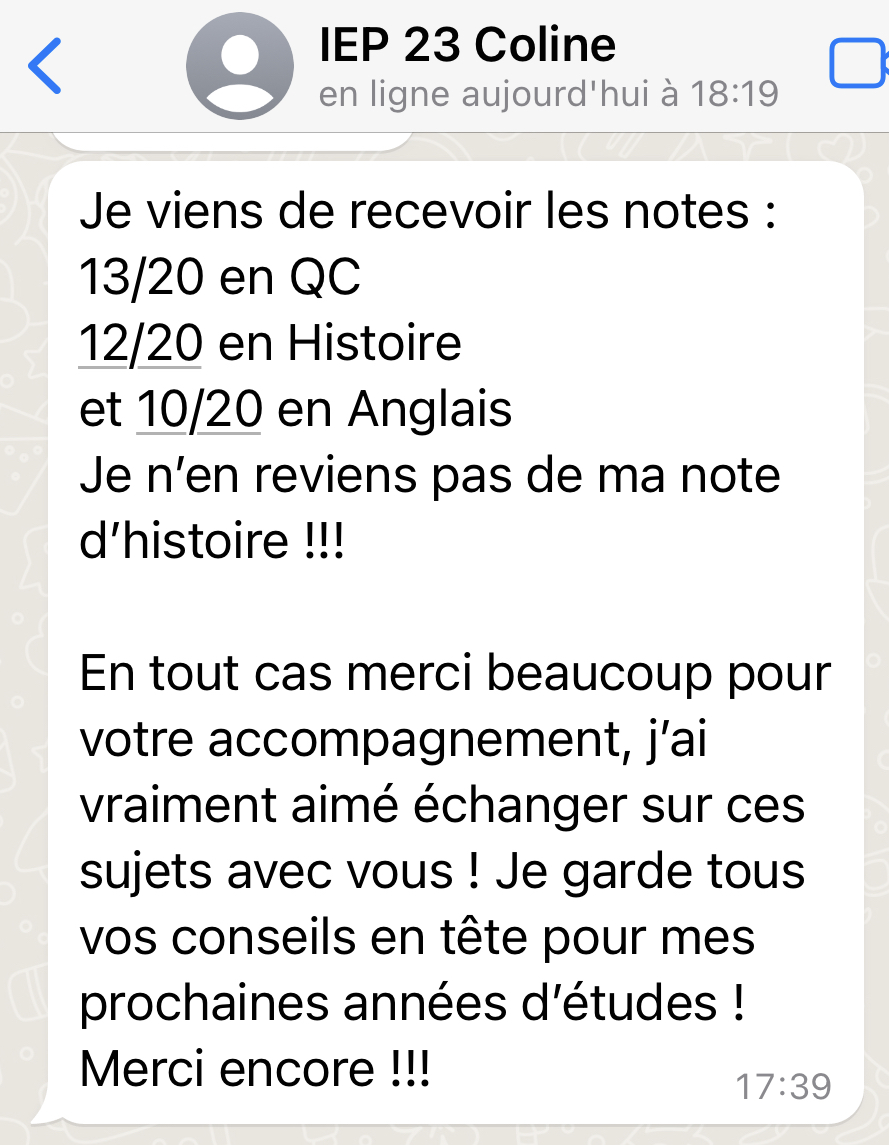Go back to the chats list

pyautogui.click(x=45, y=66)
